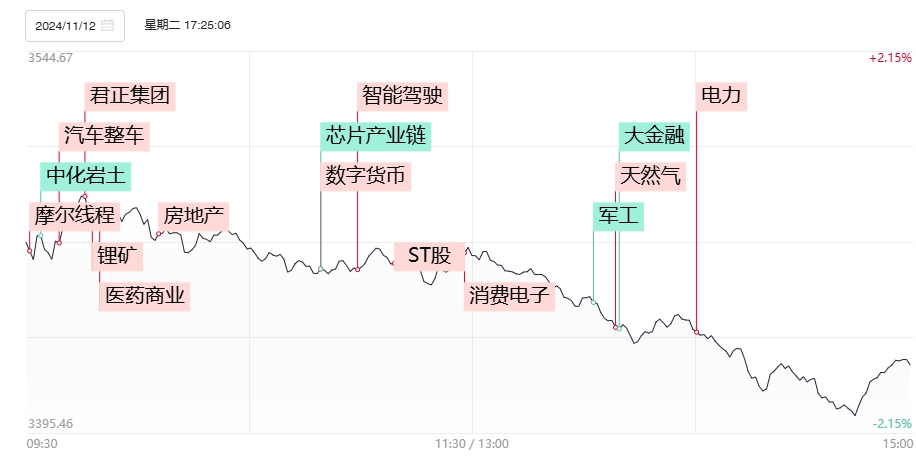
Task: Open the 2024/11/12 date picker
Action: (74, 25)
